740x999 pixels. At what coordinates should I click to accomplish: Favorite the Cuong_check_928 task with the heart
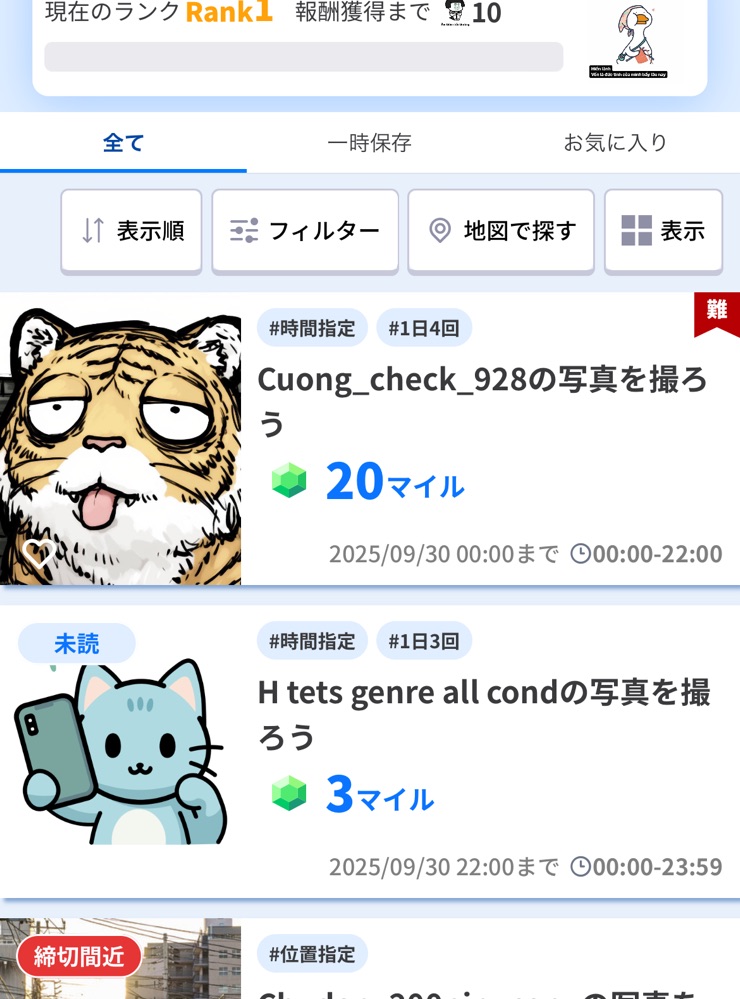click(38, 553)
